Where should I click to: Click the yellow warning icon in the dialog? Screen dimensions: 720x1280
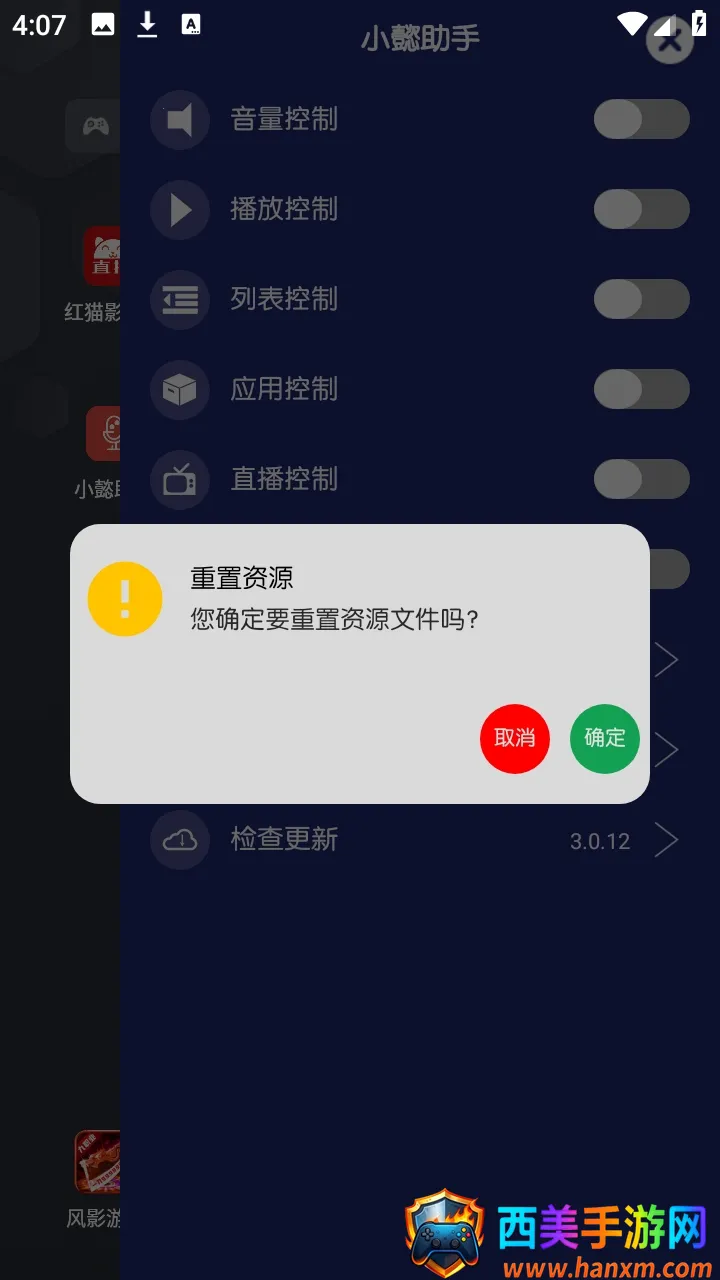point(125,598)
